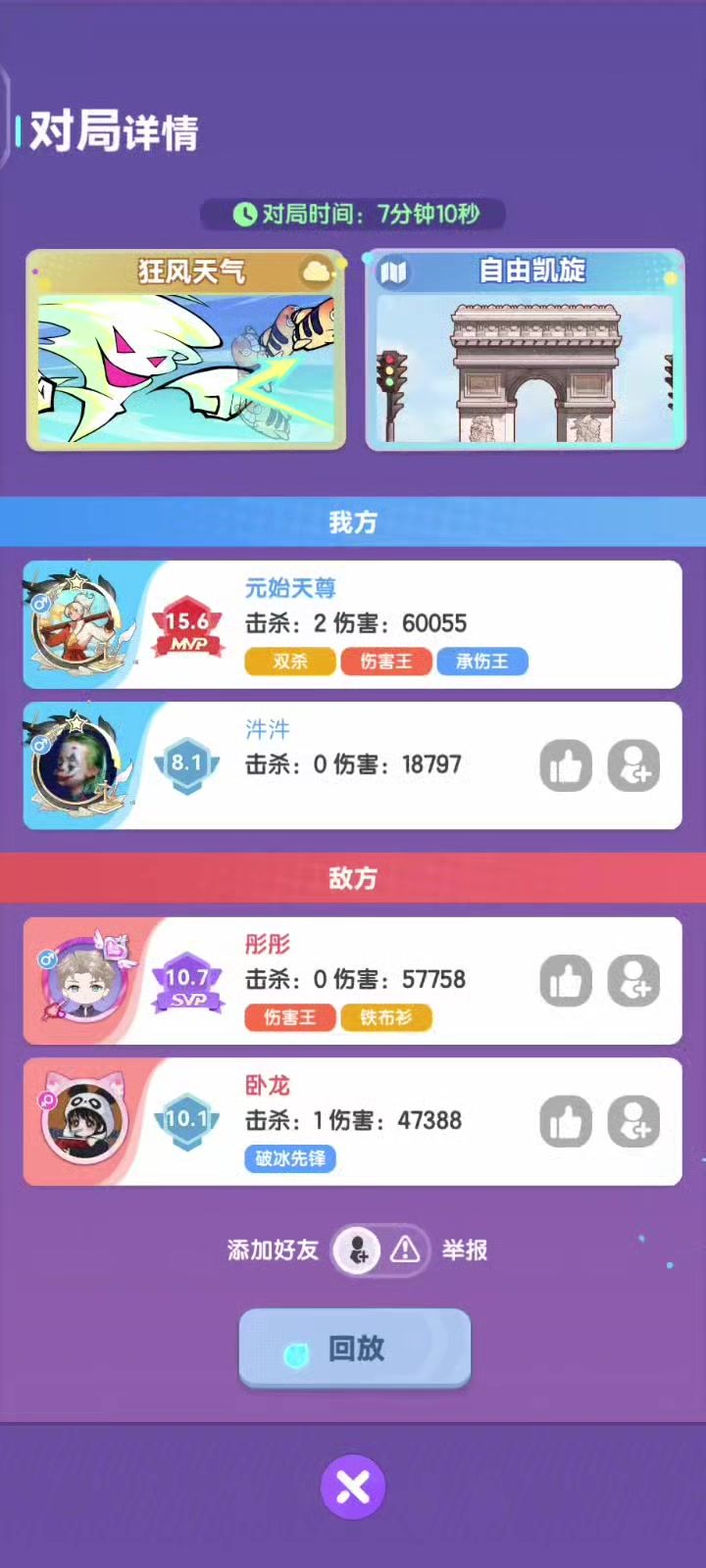Add 卧龙 as a friend
This screenshot has width=706, height=1568.
[634, 1122]
